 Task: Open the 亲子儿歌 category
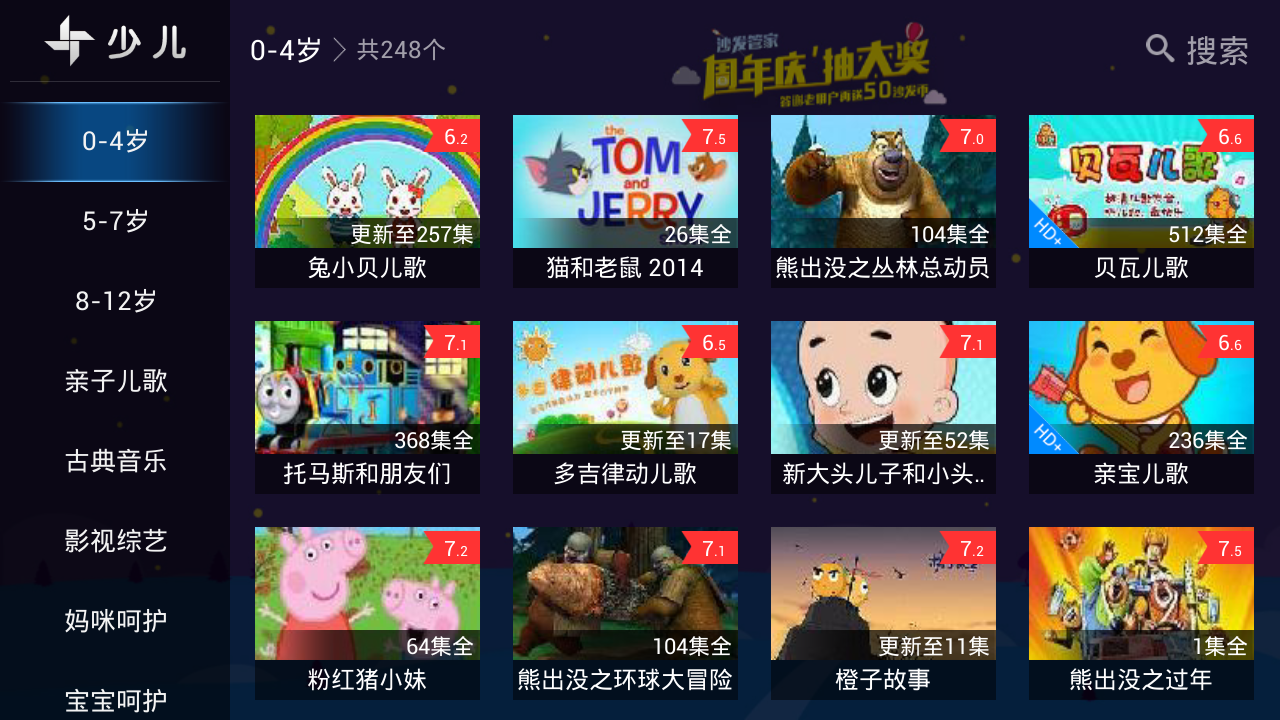coord(116,380)
